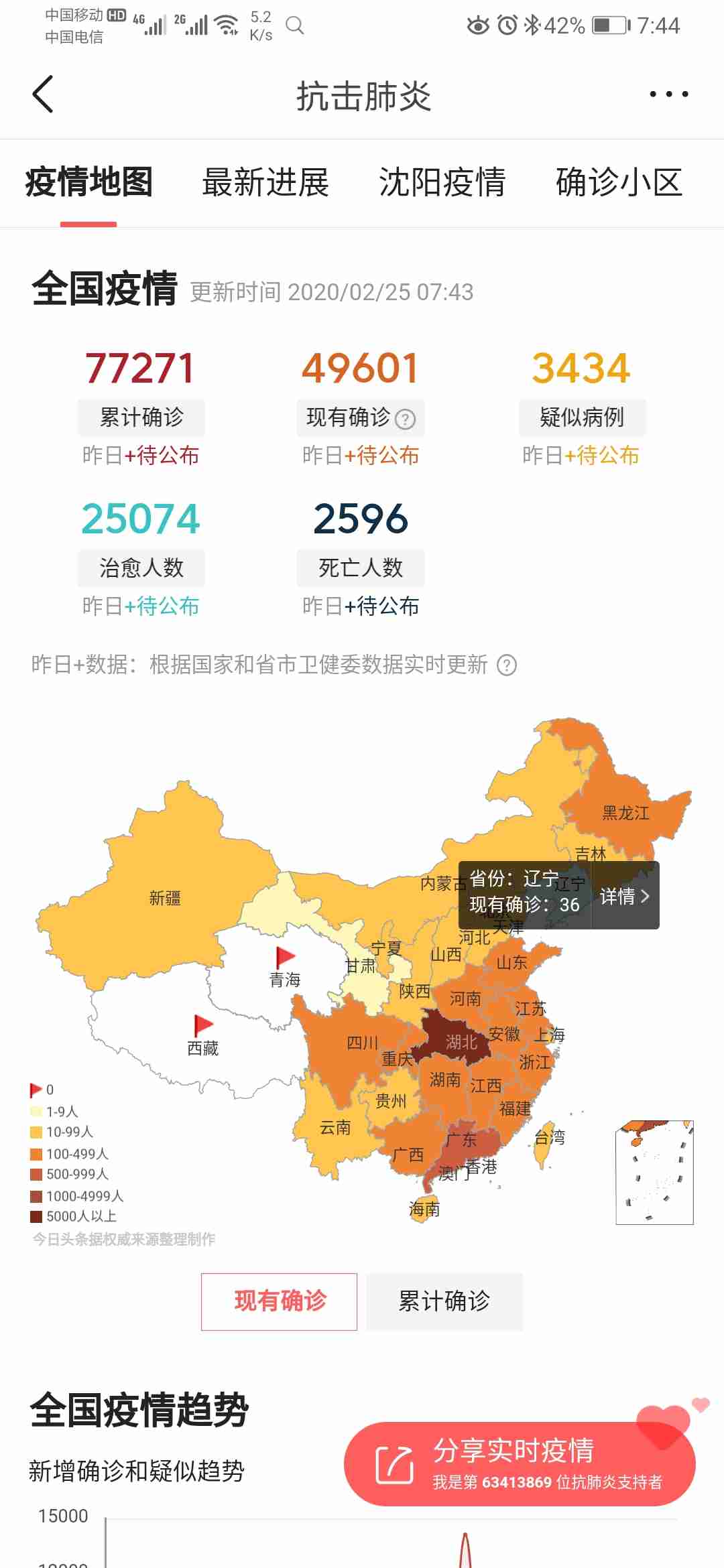Screen dimensions: 724x1568
Task: Tap the help icon beside 现有确诊
Action: (405, 419)
